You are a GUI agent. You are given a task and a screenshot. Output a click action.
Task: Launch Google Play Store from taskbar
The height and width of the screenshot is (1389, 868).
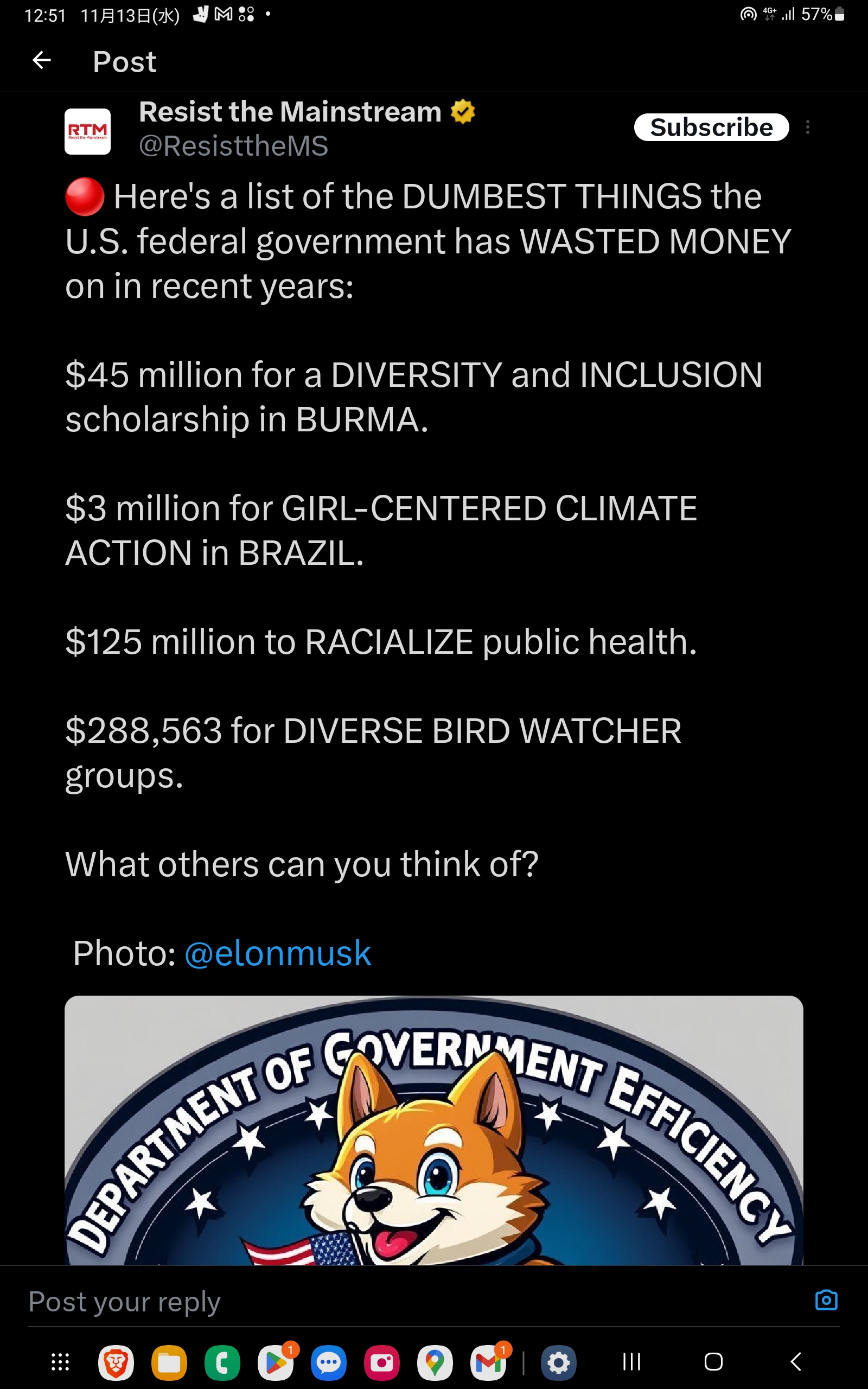pyautogui.click(x=276, y=1362)
